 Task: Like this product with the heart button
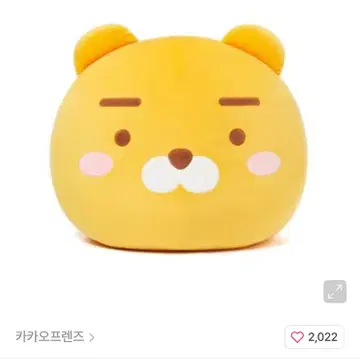pos(314,337)
